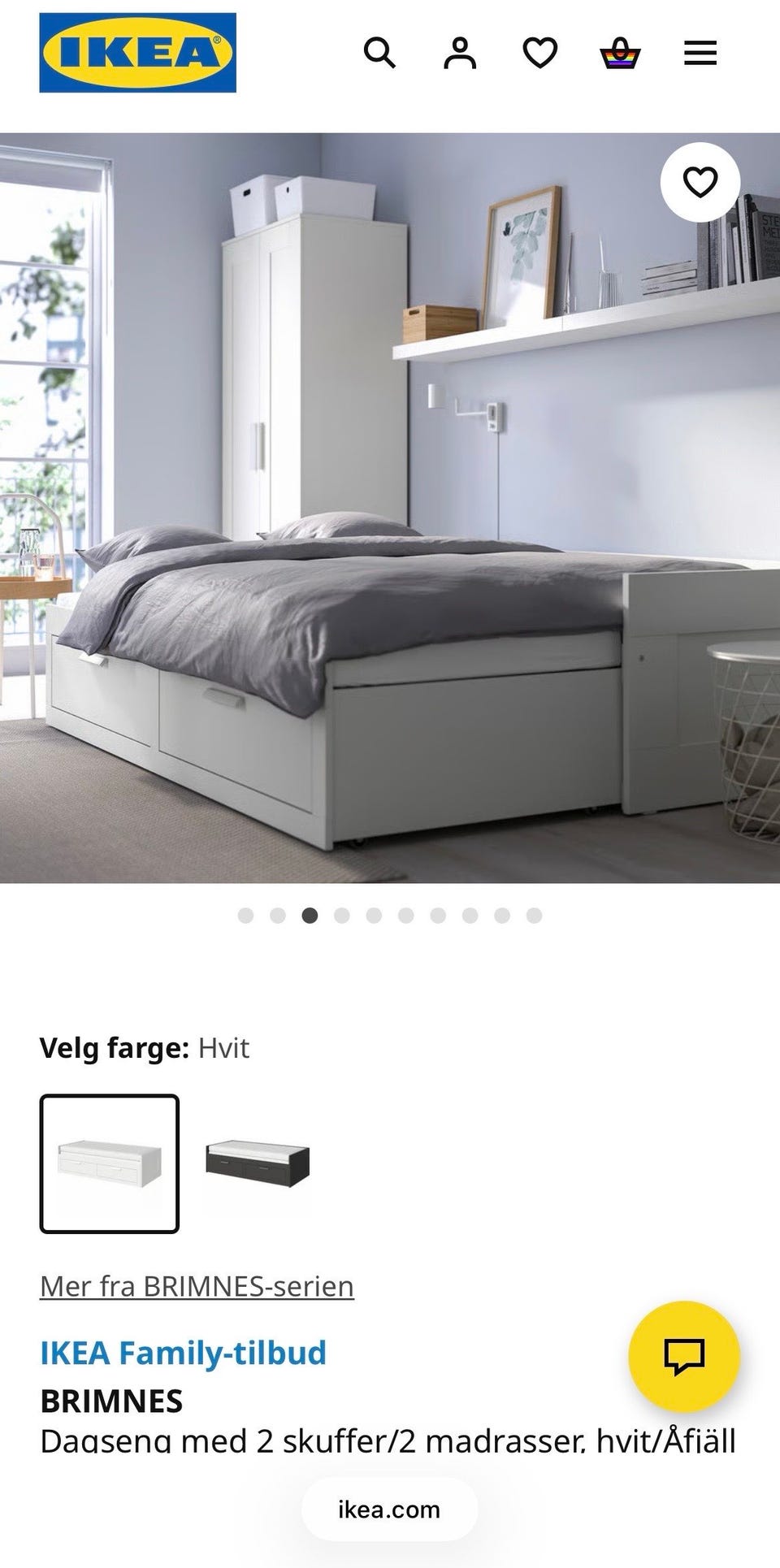Open the user account profile
This screenshot has height=1568, width=780.
tap(460, 54)
